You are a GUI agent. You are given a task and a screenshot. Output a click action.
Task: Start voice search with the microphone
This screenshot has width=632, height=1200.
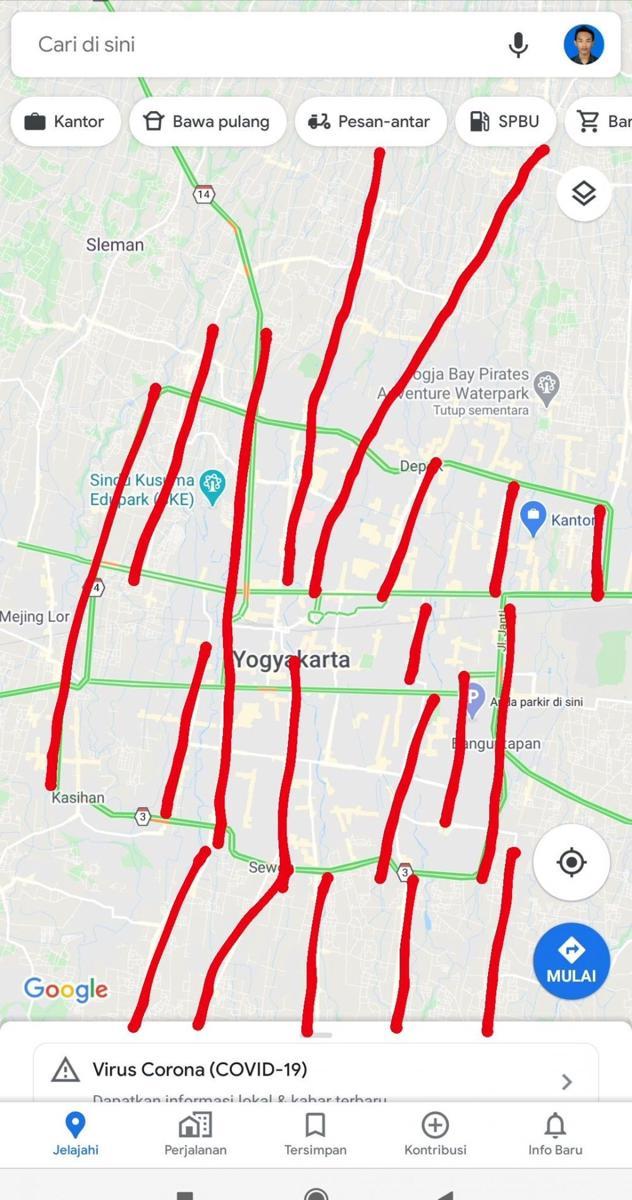point(518,44)
